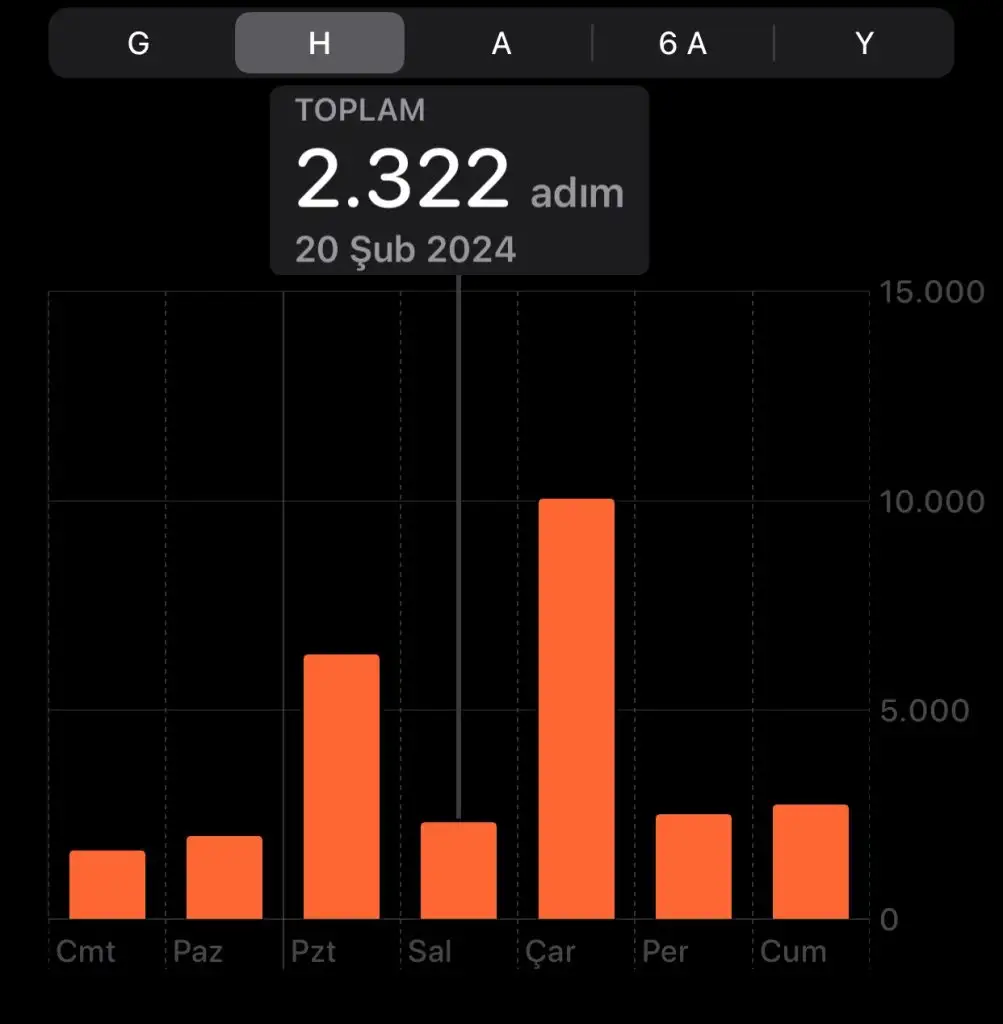Select the Paz bar
1003x1024 pixels.
coord(224,877)
